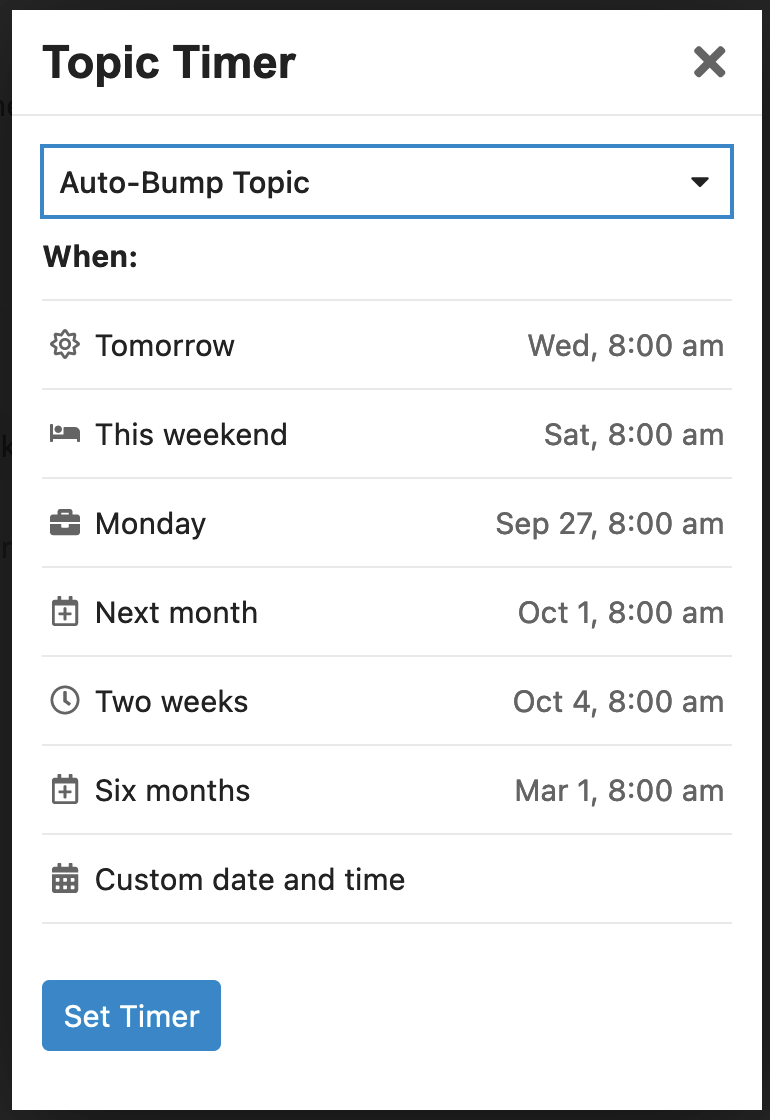Click the calendar-plus icon next to Next month
The image size is (770, 1120).
click(65, 612)
